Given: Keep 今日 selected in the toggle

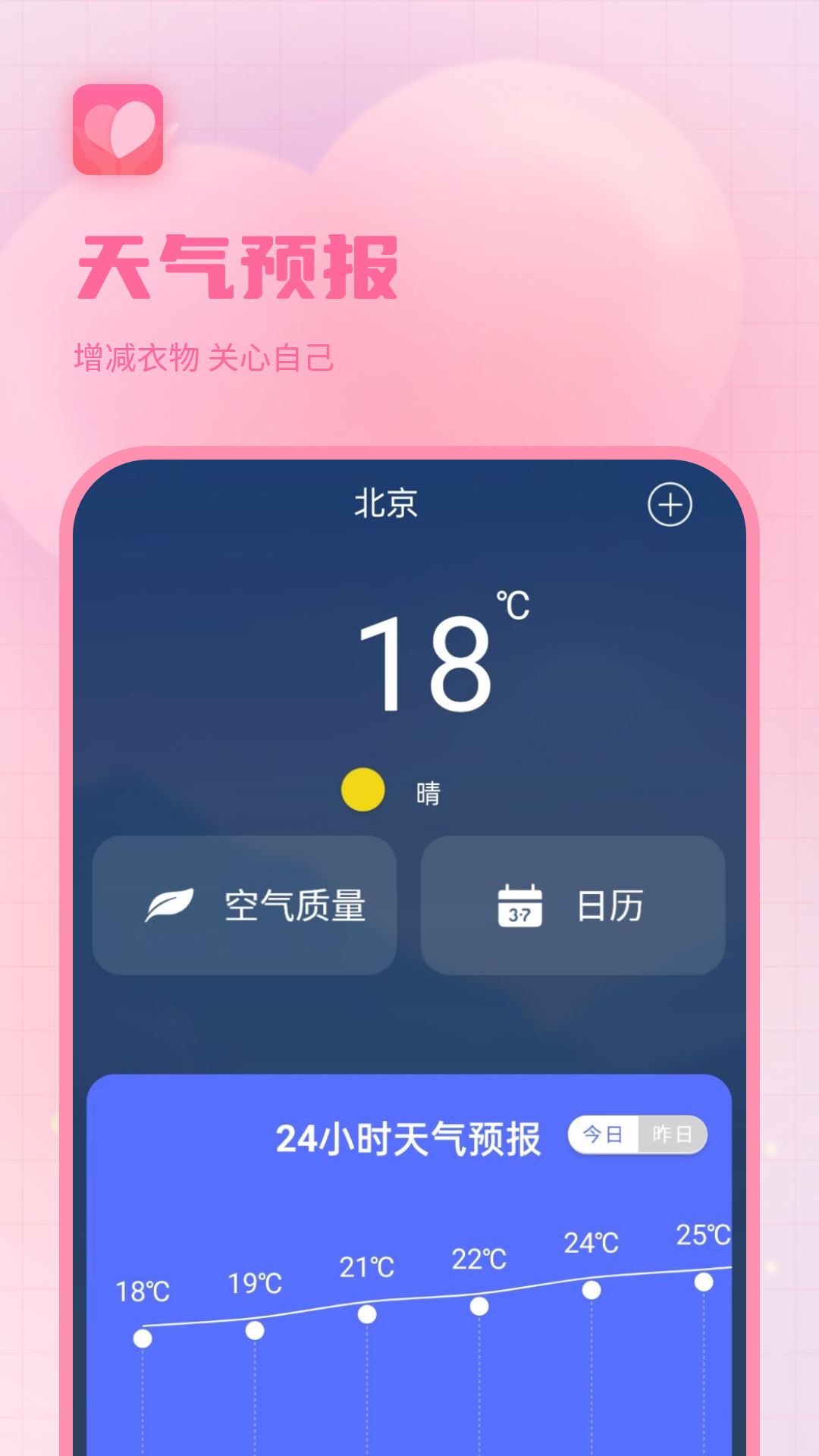Looking at the screenshot, I should [x=601, y=1134].
